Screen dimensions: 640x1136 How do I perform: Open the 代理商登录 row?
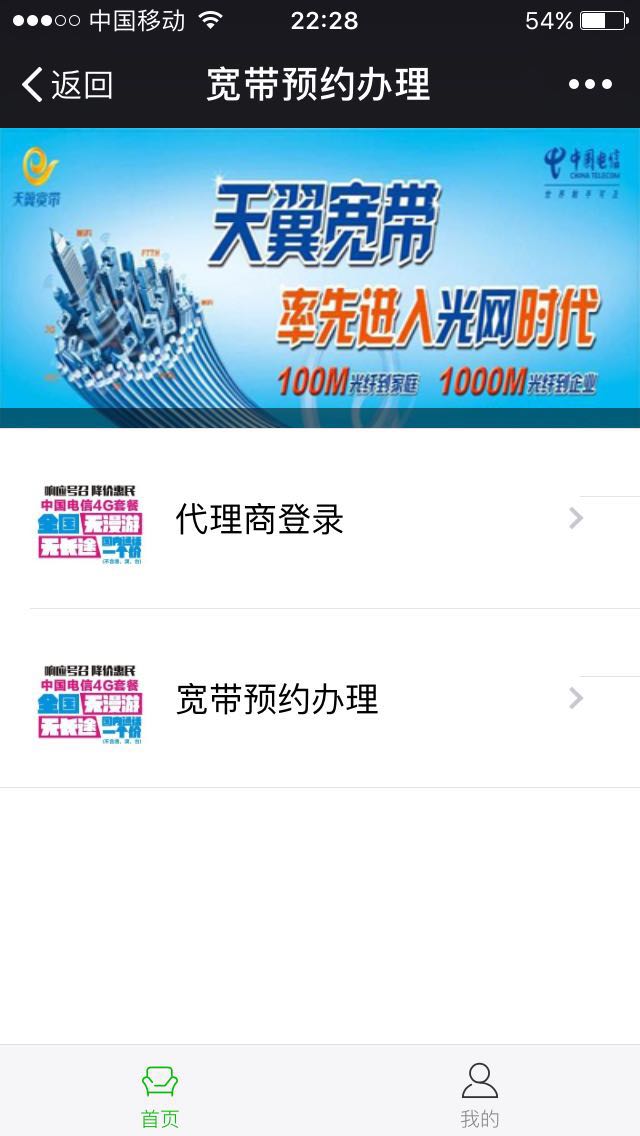tap(320, 519)
